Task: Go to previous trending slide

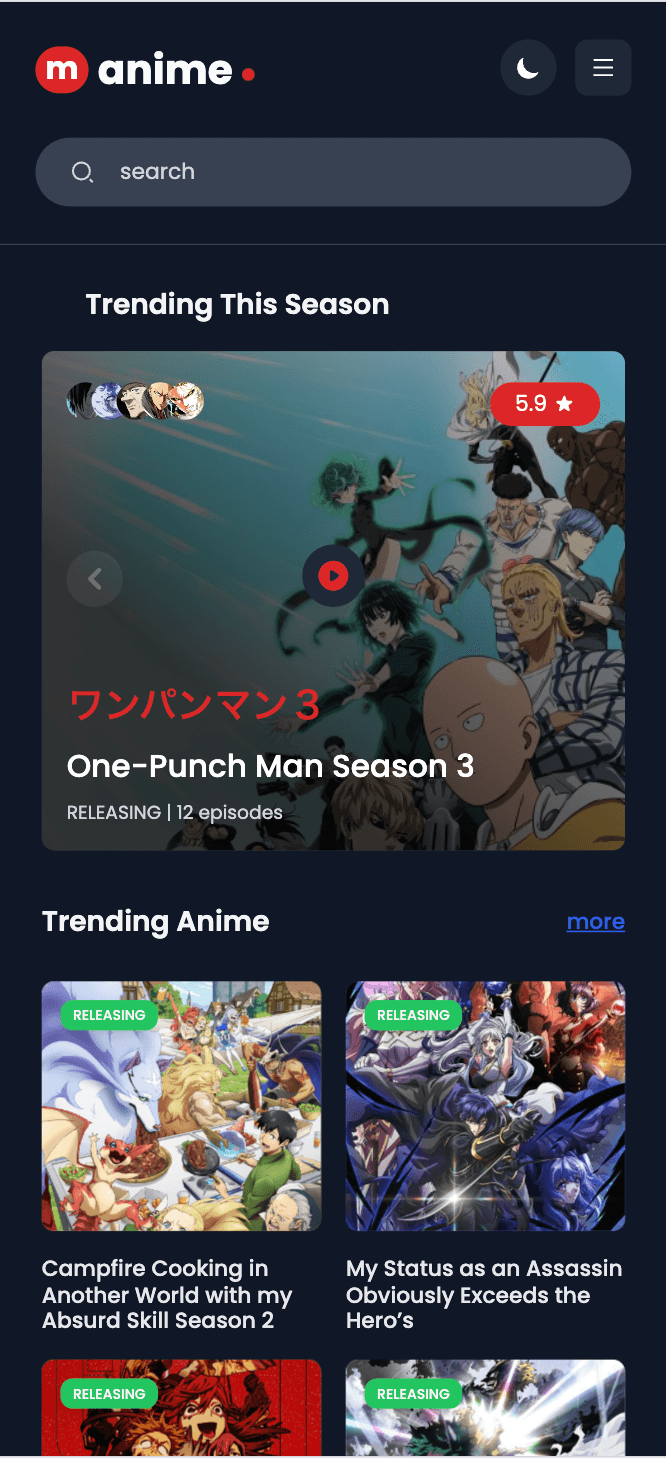Action: coord(95,578)
